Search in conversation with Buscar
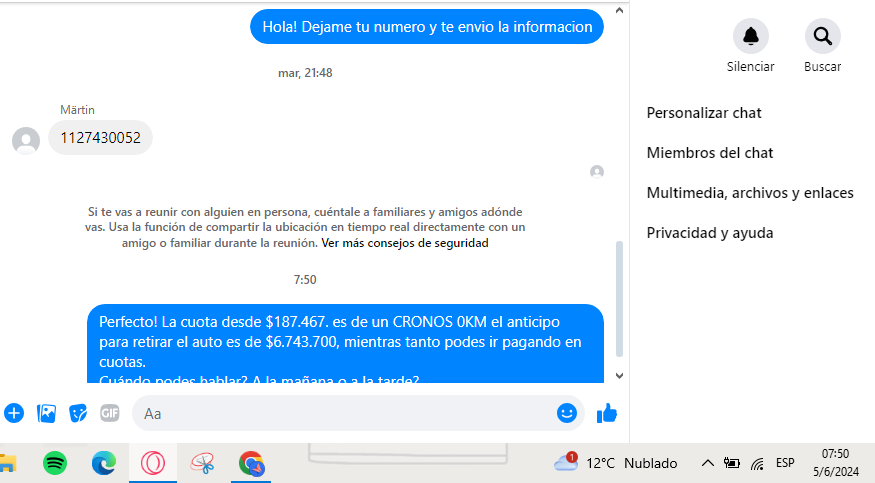The height and width of the screenshot is (483, 875). (x=822, y=37)
